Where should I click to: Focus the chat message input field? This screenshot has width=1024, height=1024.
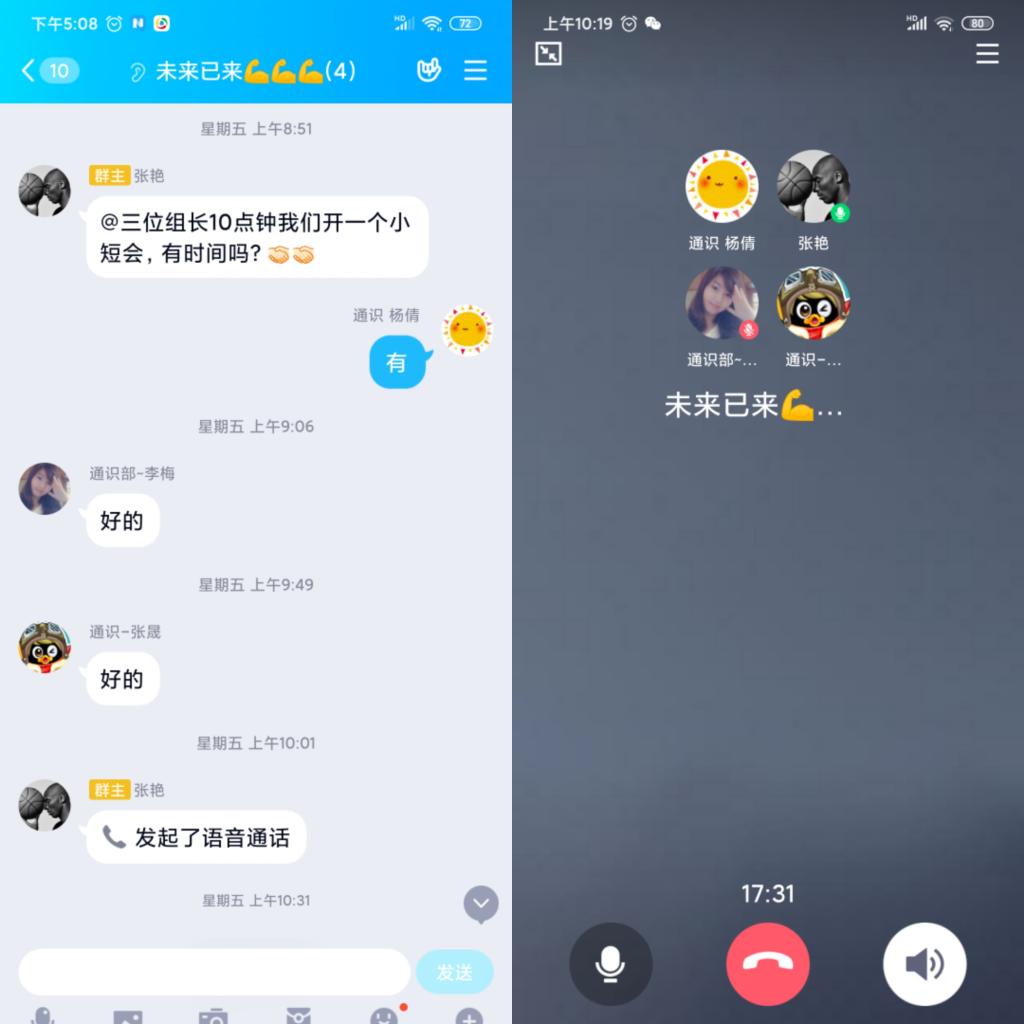pos(214,972)
